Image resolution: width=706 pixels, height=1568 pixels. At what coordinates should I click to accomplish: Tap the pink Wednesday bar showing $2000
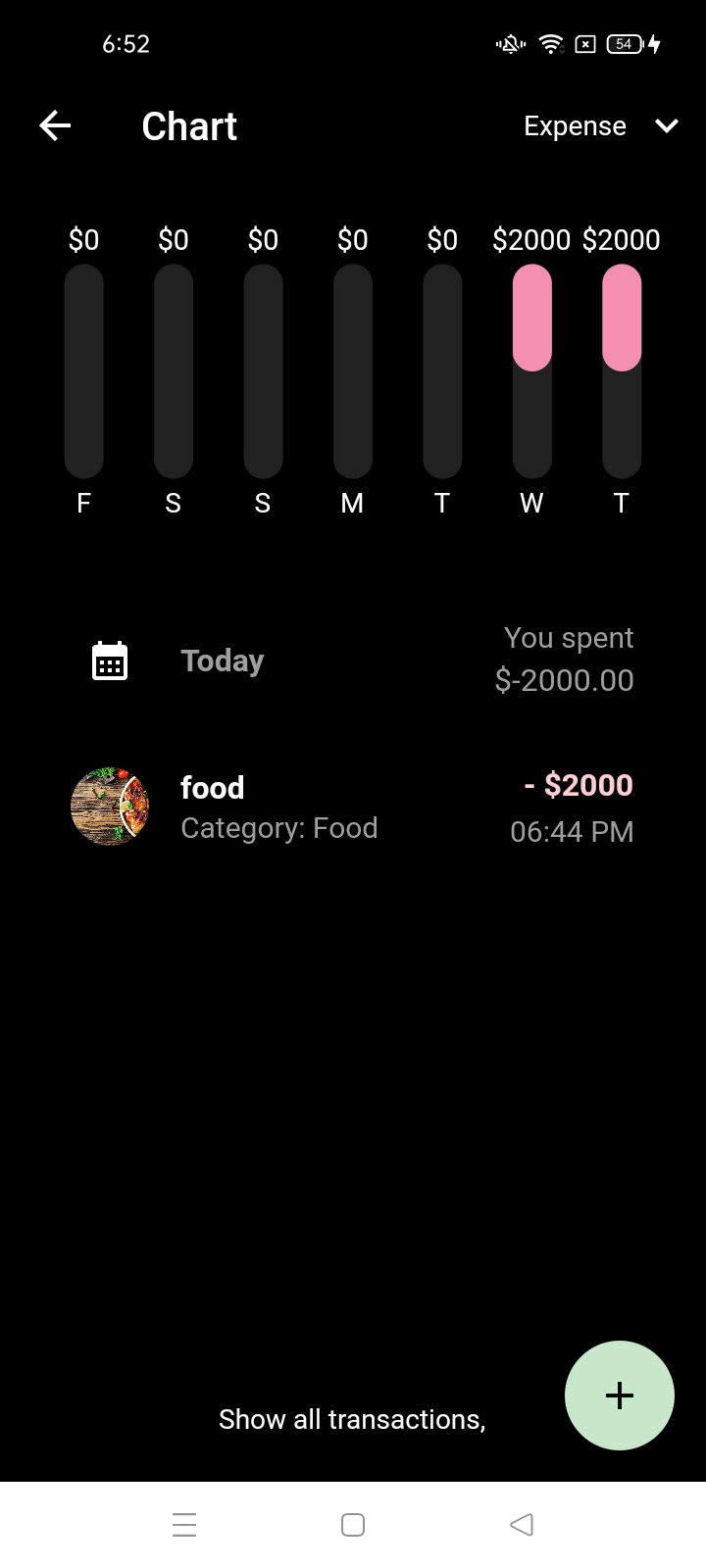(530, 314)
